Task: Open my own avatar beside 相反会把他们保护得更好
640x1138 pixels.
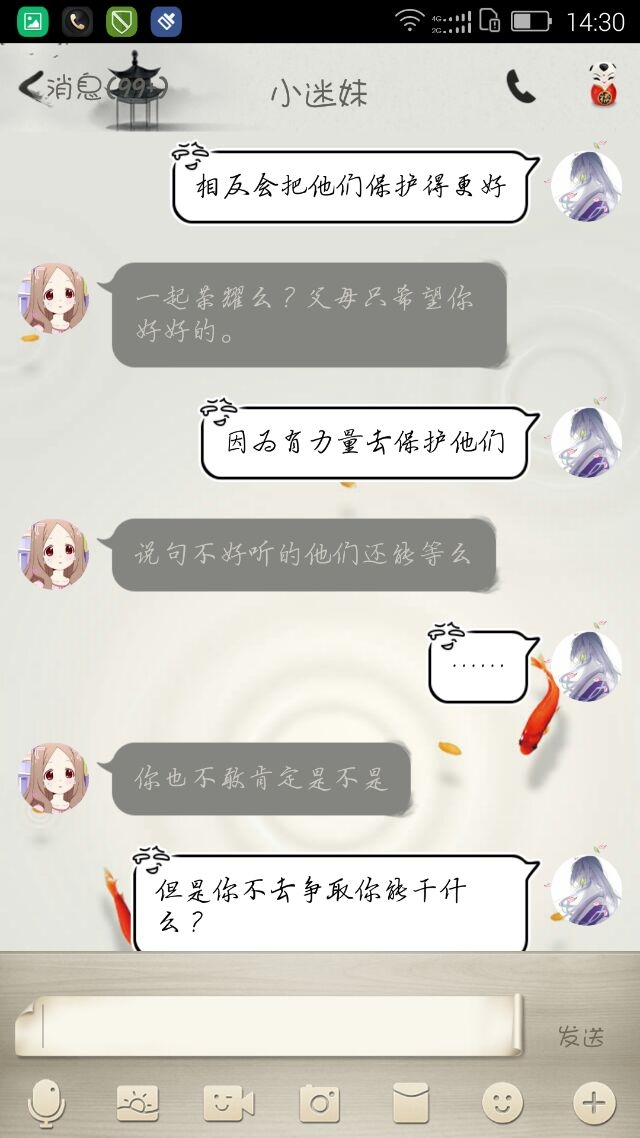Action: (586, 186)
